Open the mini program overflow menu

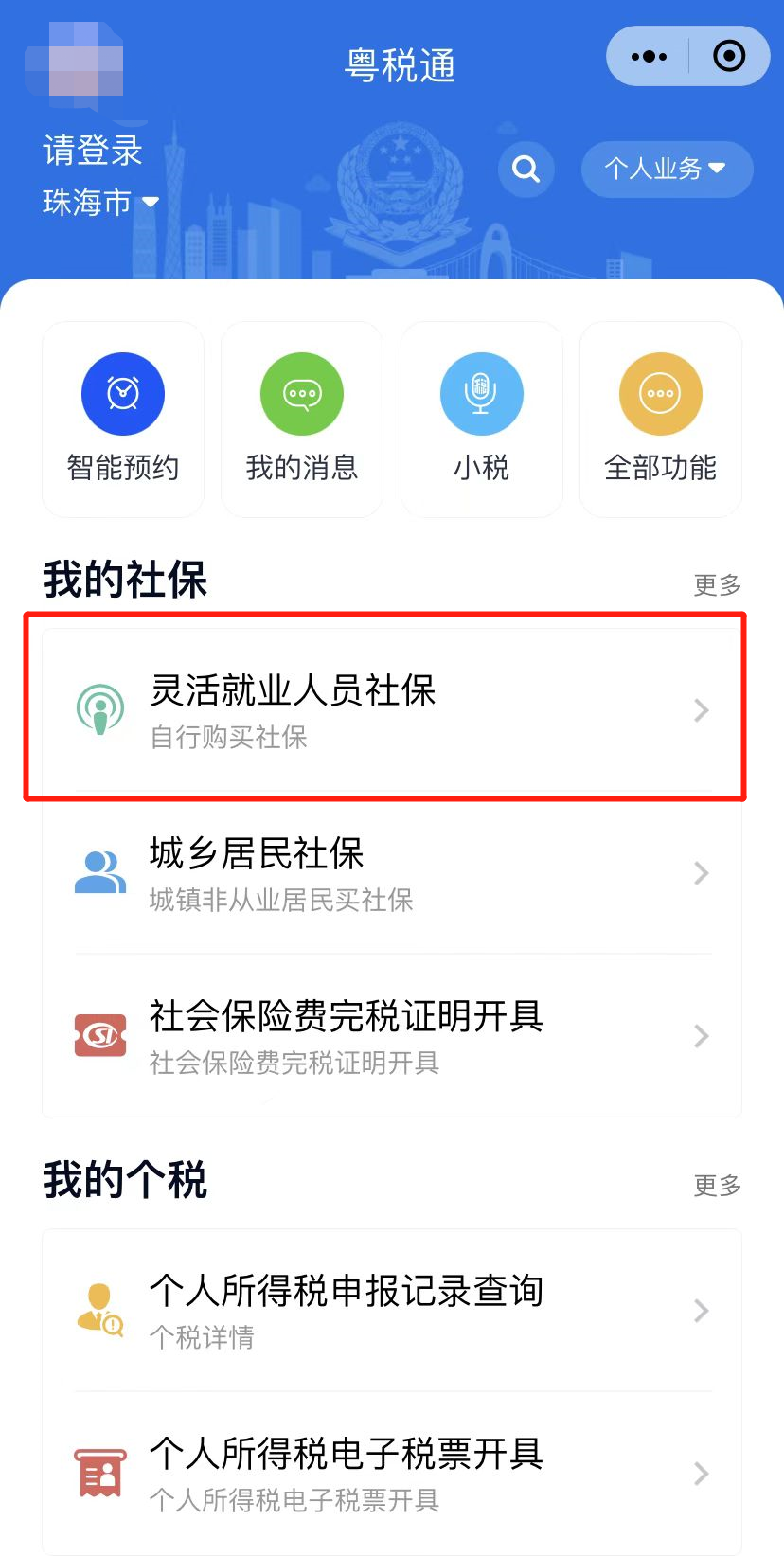[x=649, y=57]
